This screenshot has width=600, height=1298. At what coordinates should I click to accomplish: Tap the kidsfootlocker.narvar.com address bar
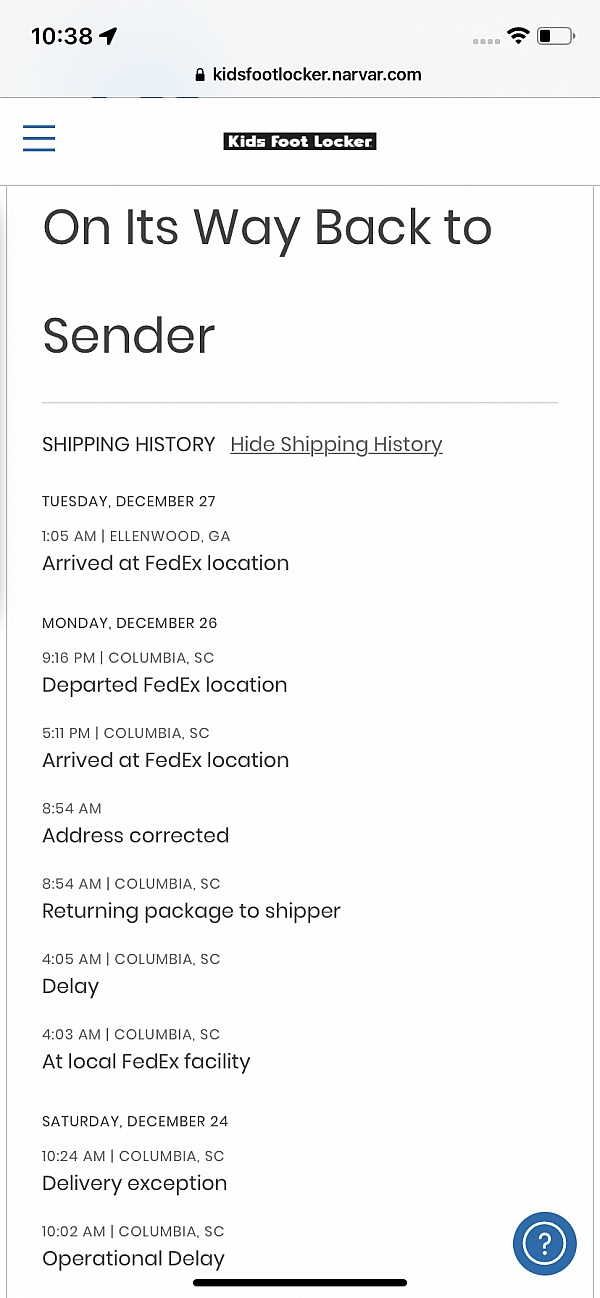pyautogui.click(x=308, y=74)
